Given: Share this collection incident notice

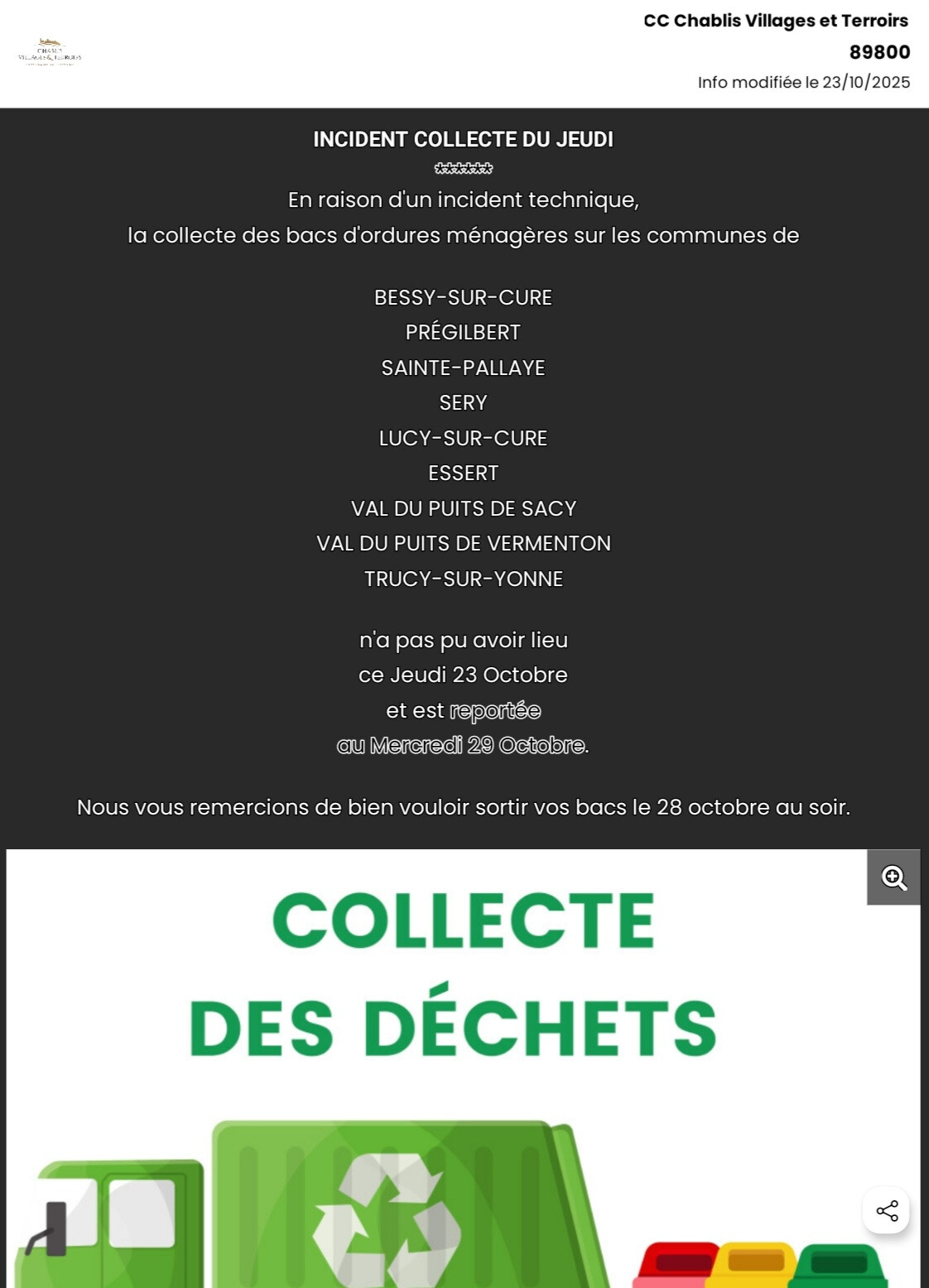Looking at the screenshot, I should click(x=887, y=1211).
